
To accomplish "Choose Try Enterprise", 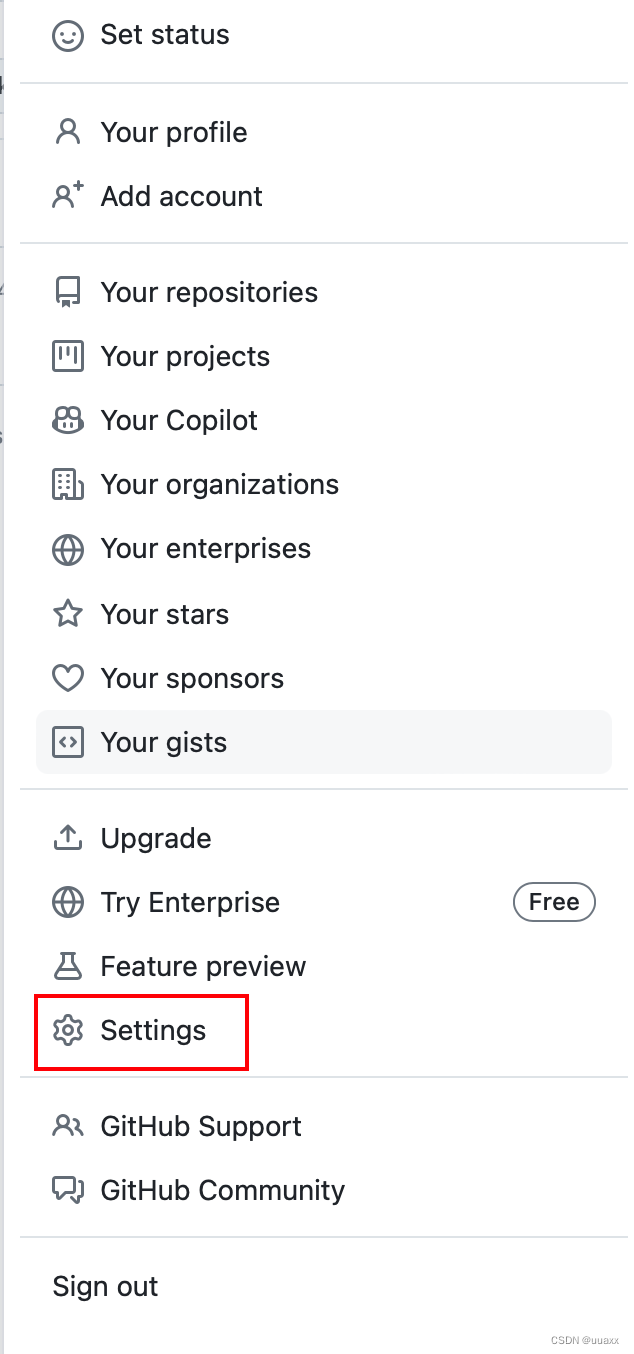I will tap(190, 902).
